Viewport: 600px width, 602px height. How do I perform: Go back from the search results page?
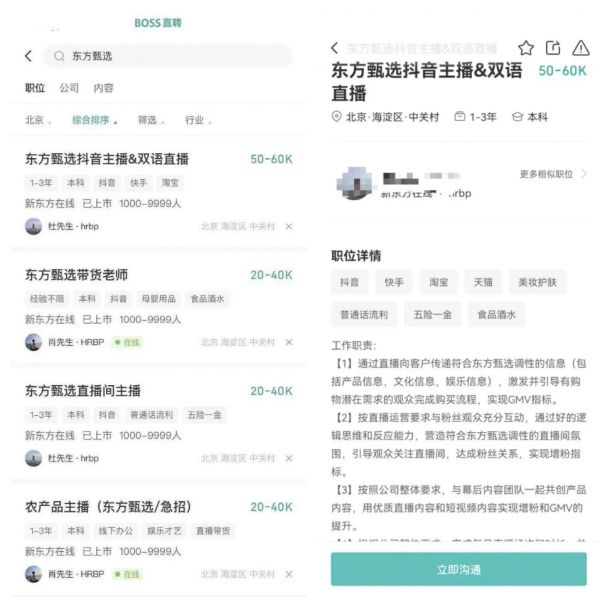click(28, 56)
